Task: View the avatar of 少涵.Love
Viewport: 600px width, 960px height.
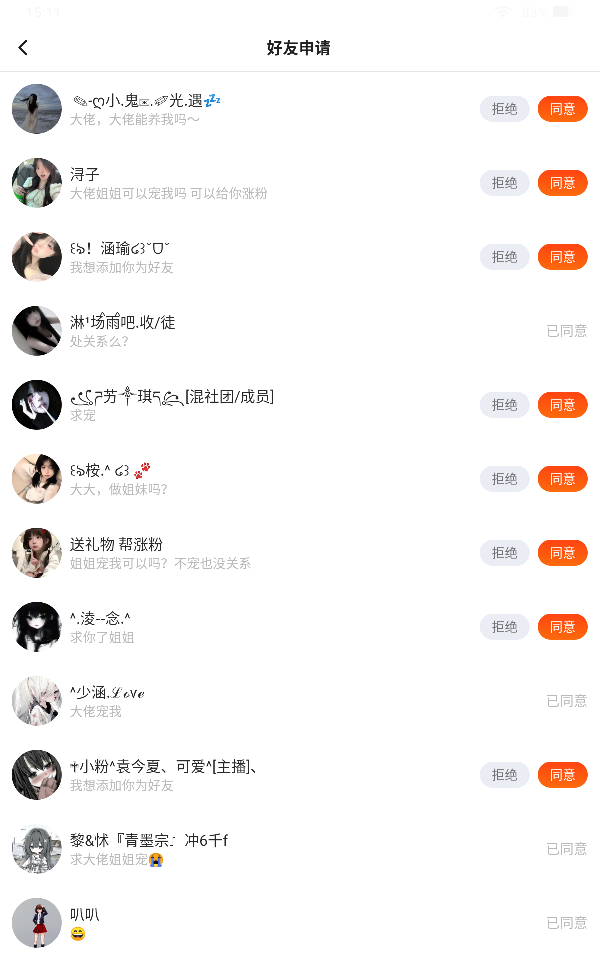Action: point(37,701)
